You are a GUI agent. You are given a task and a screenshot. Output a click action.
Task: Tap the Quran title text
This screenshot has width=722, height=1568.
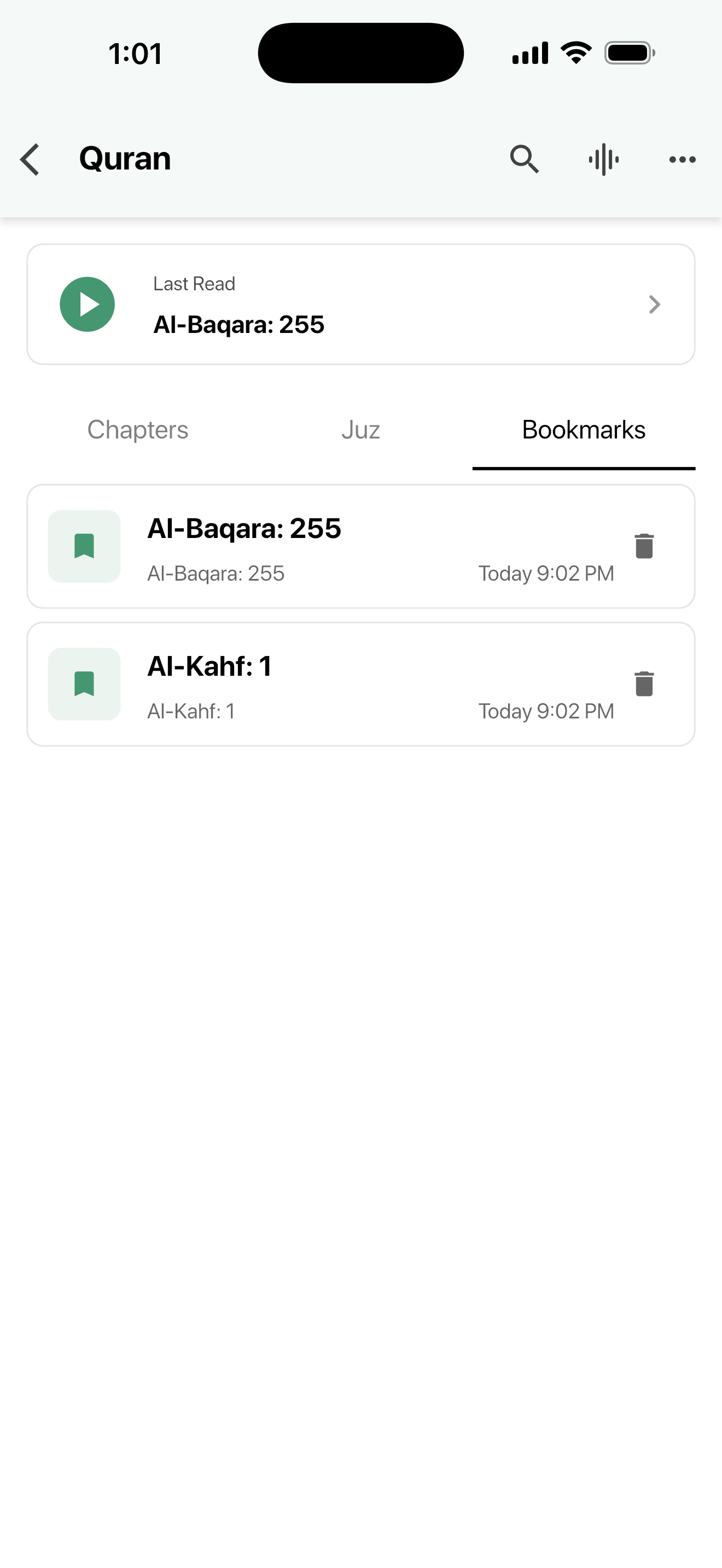pos(125,159)
